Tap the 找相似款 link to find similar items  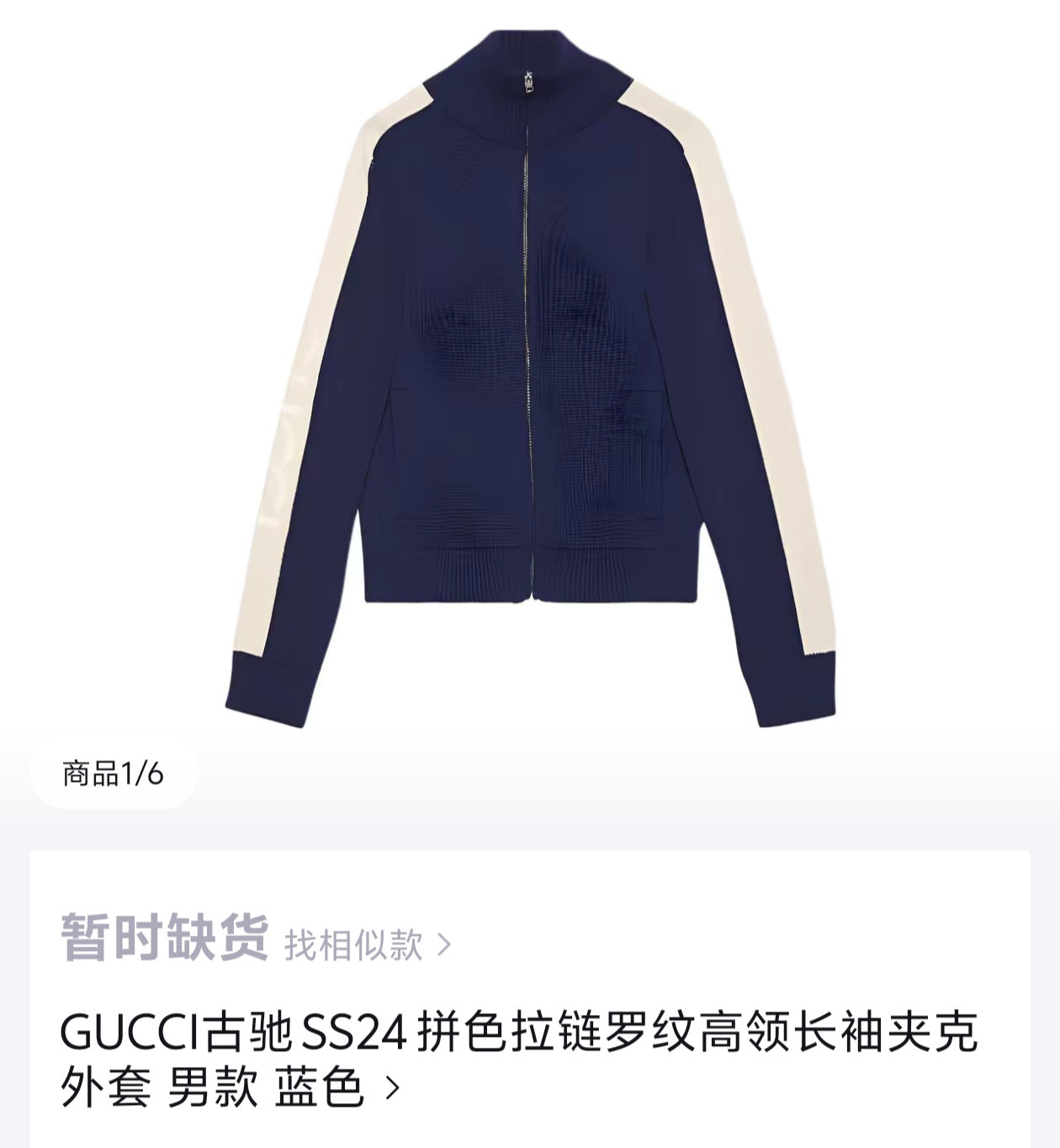368,945
